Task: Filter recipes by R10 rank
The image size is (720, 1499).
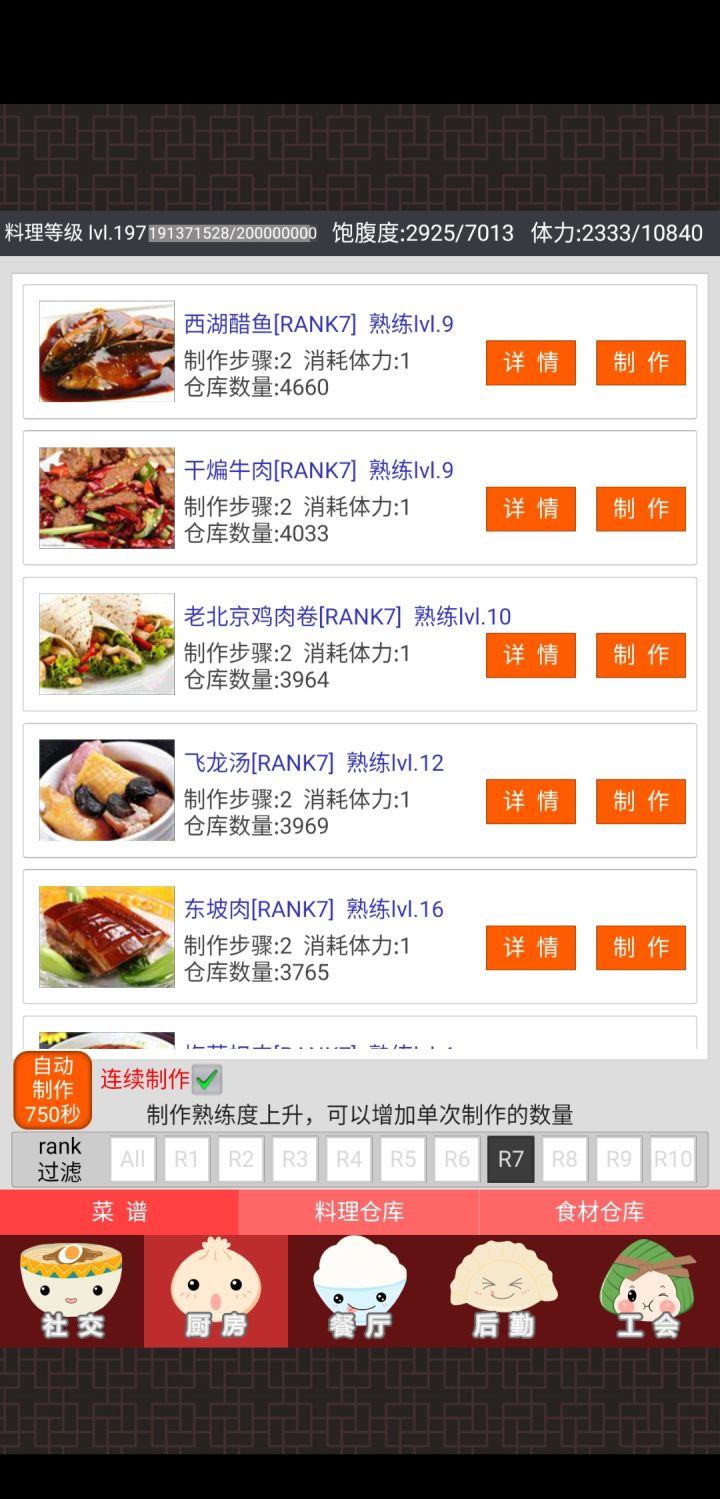Action: click(x=673, y=1159)
